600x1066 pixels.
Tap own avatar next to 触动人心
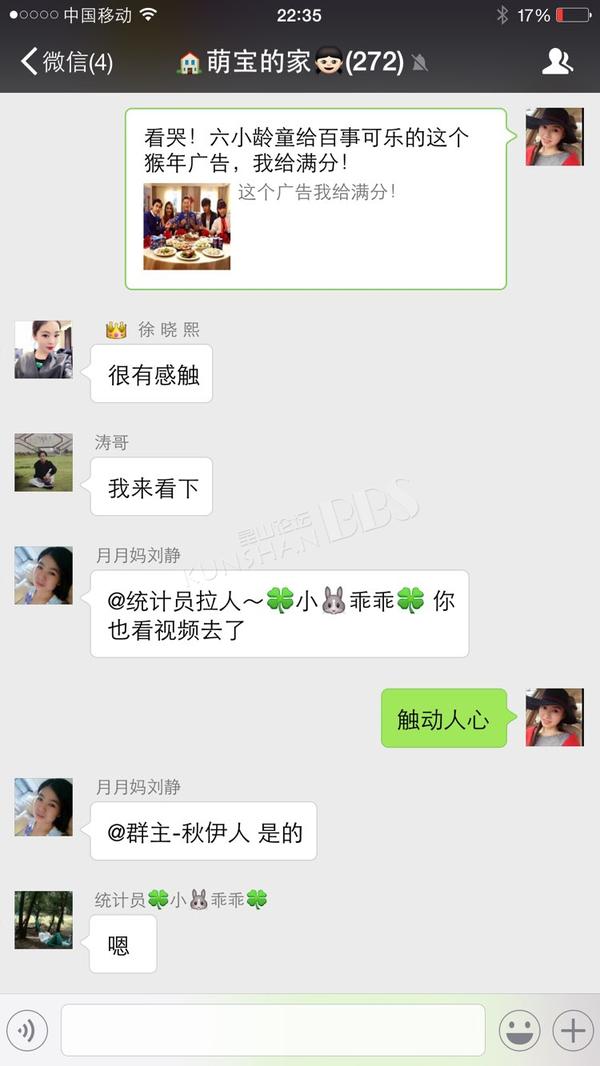554,717
